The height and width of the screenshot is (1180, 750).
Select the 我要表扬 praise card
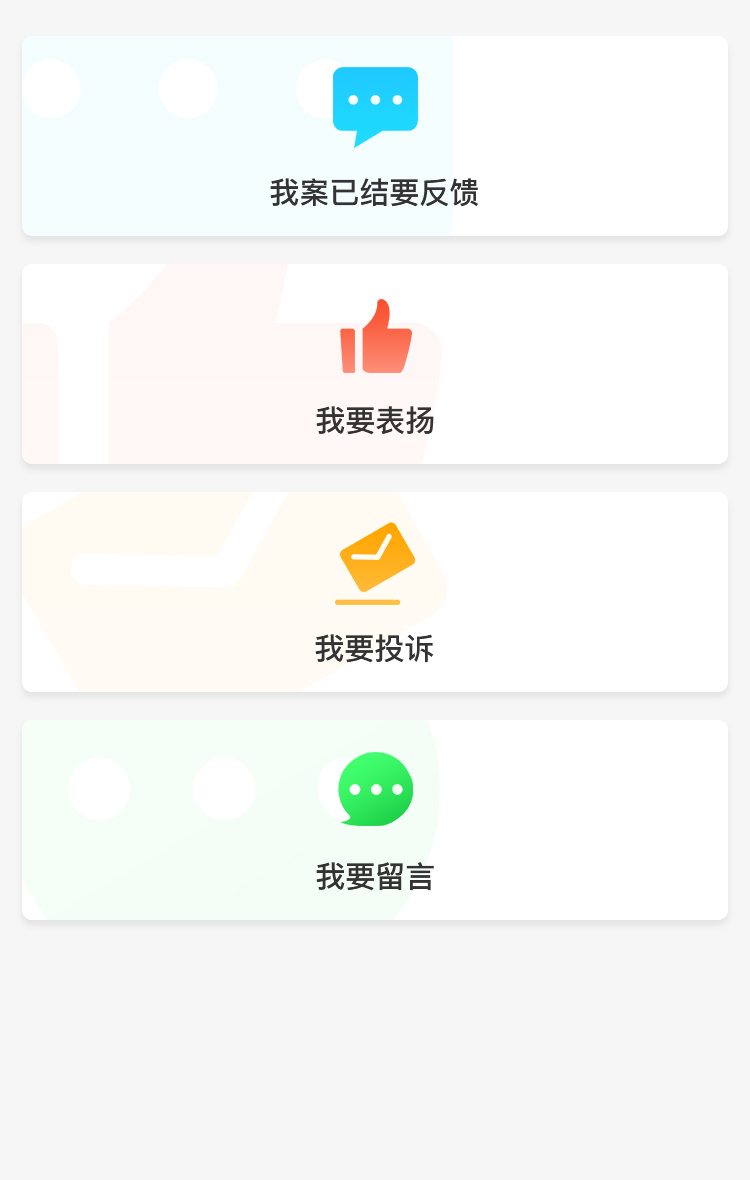(375, 364)
